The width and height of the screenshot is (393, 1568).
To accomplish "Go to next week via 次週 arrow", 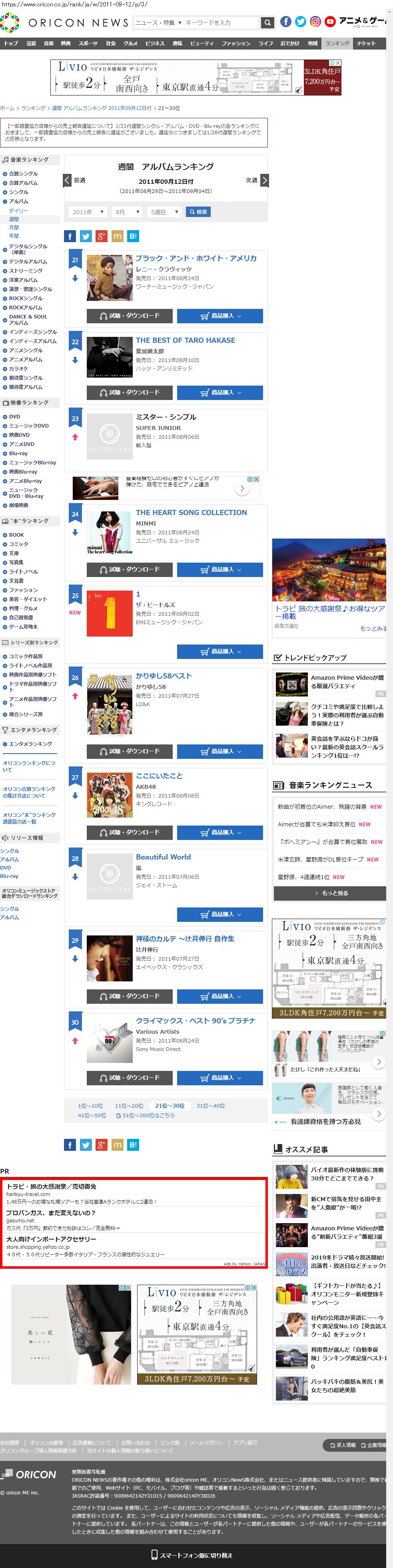I will [264, 180].
